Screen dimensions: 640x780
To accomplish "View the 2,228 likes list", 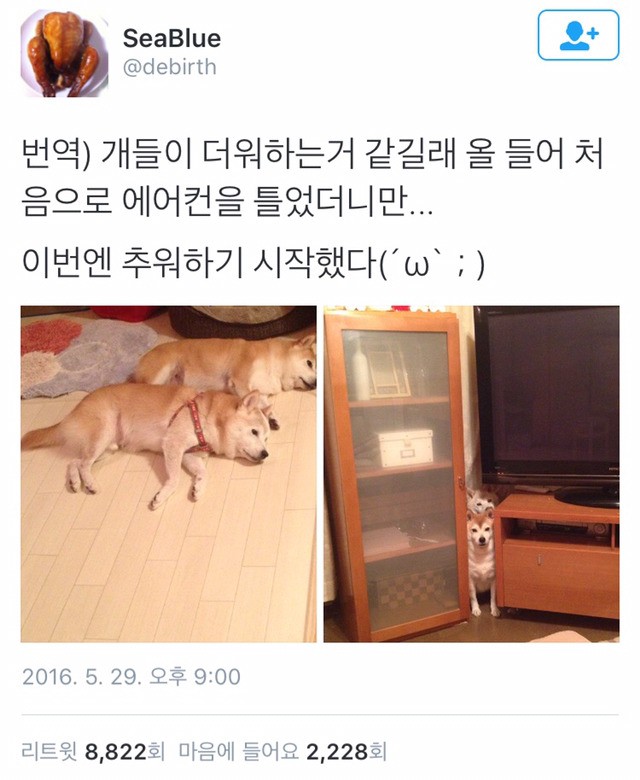I will pyautogui.click(x=283, y=750).
